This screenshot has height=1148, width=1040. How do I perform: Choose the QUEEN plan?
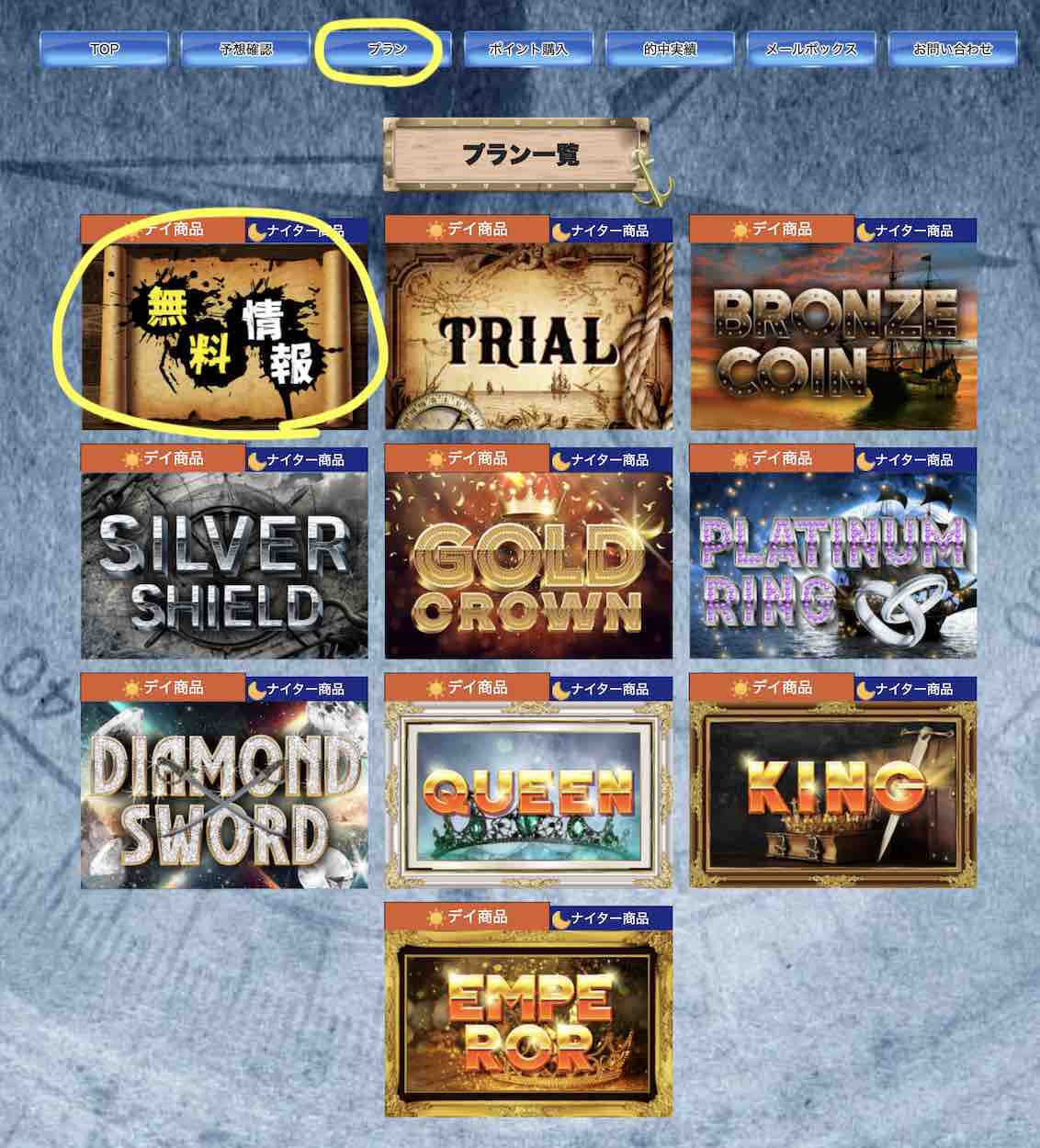click(x=528, y=794)
